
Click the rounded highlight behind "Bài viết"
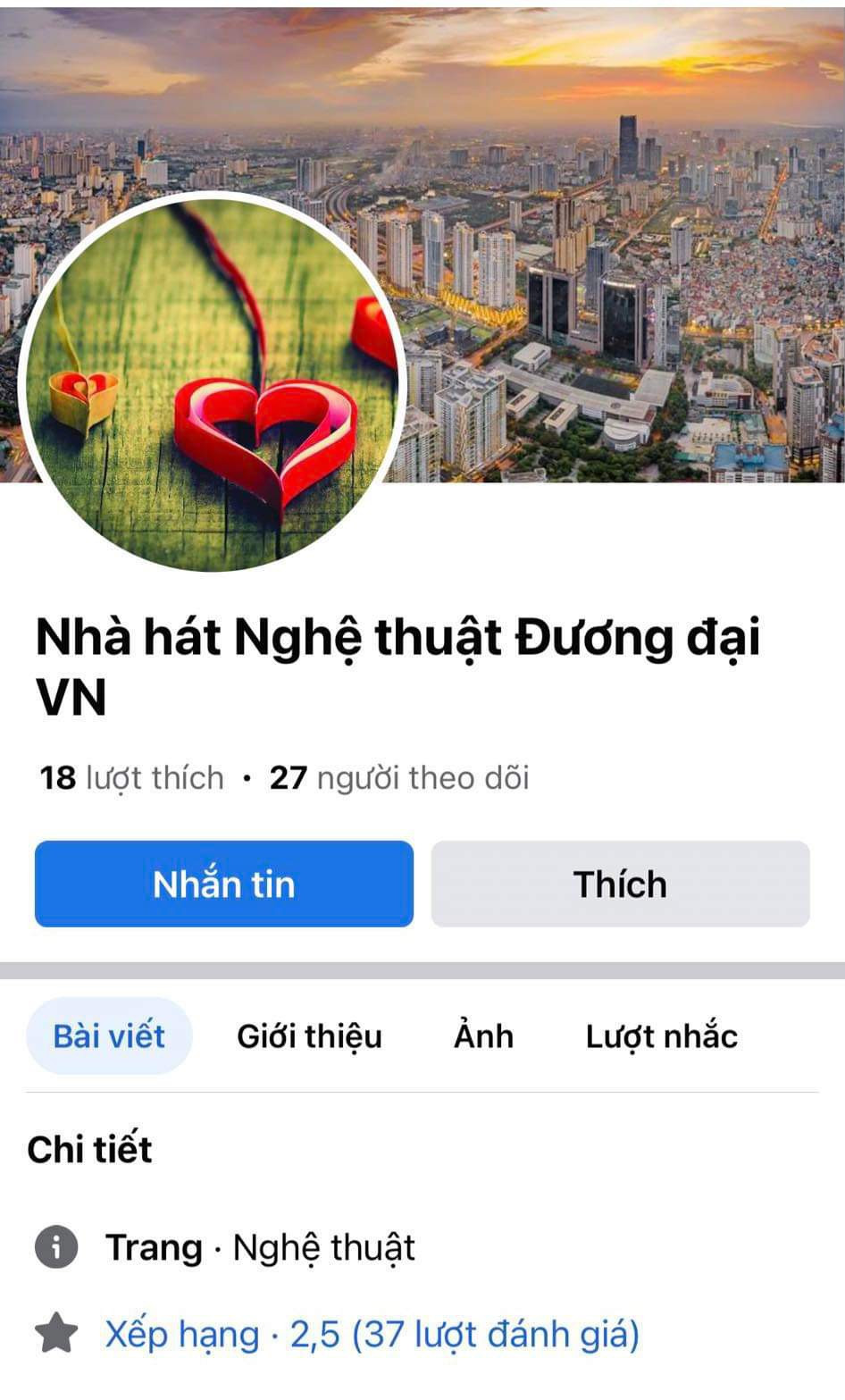(x=108, y=1035)
